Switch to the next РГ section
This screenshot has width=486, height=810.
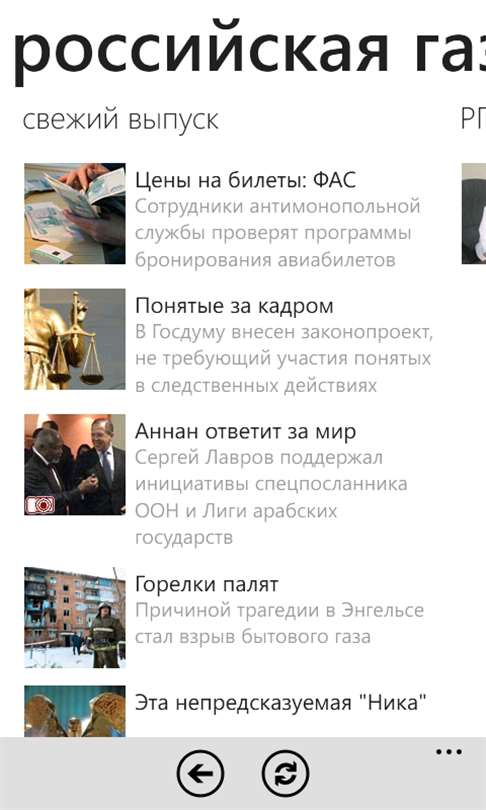click(x=473, y=120)
